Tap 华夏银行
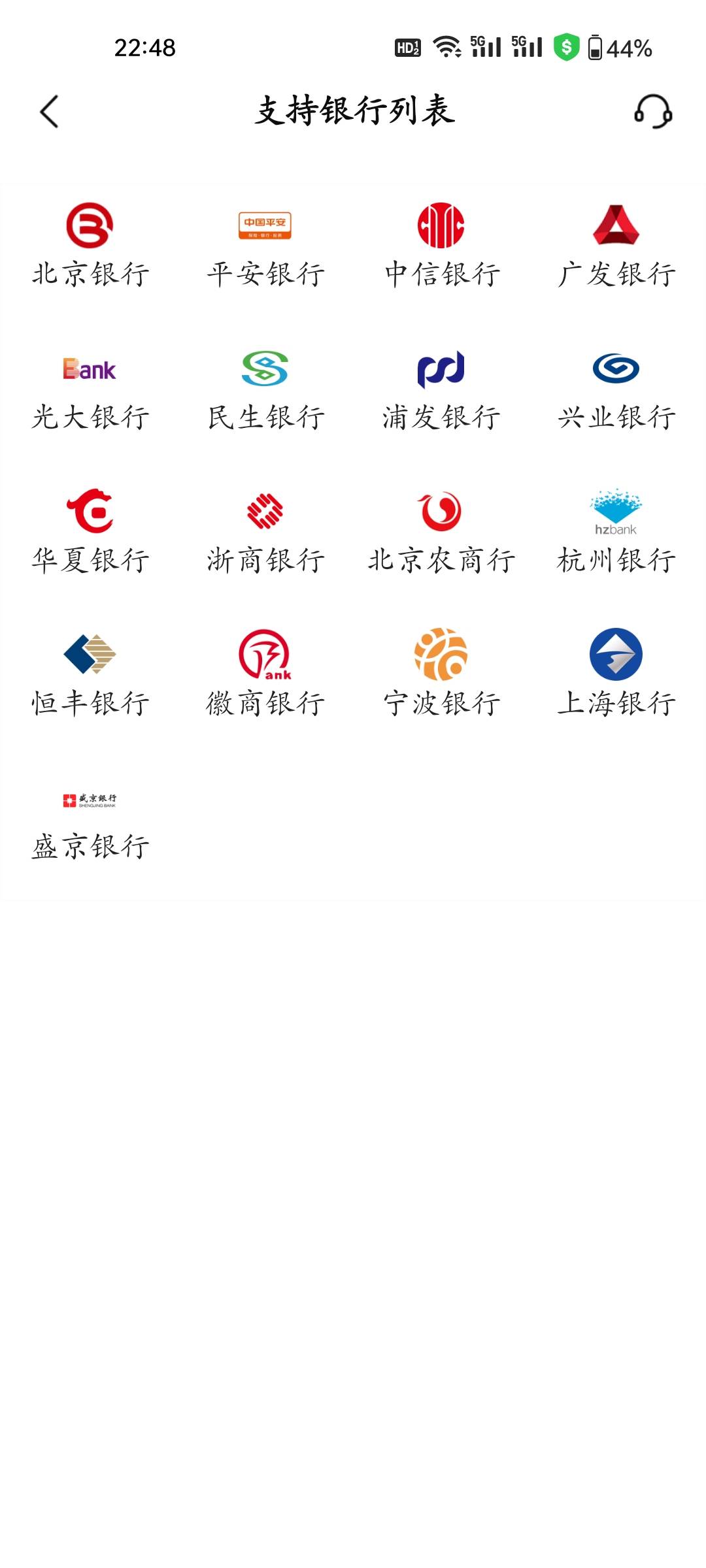 [x=90, y=532]
